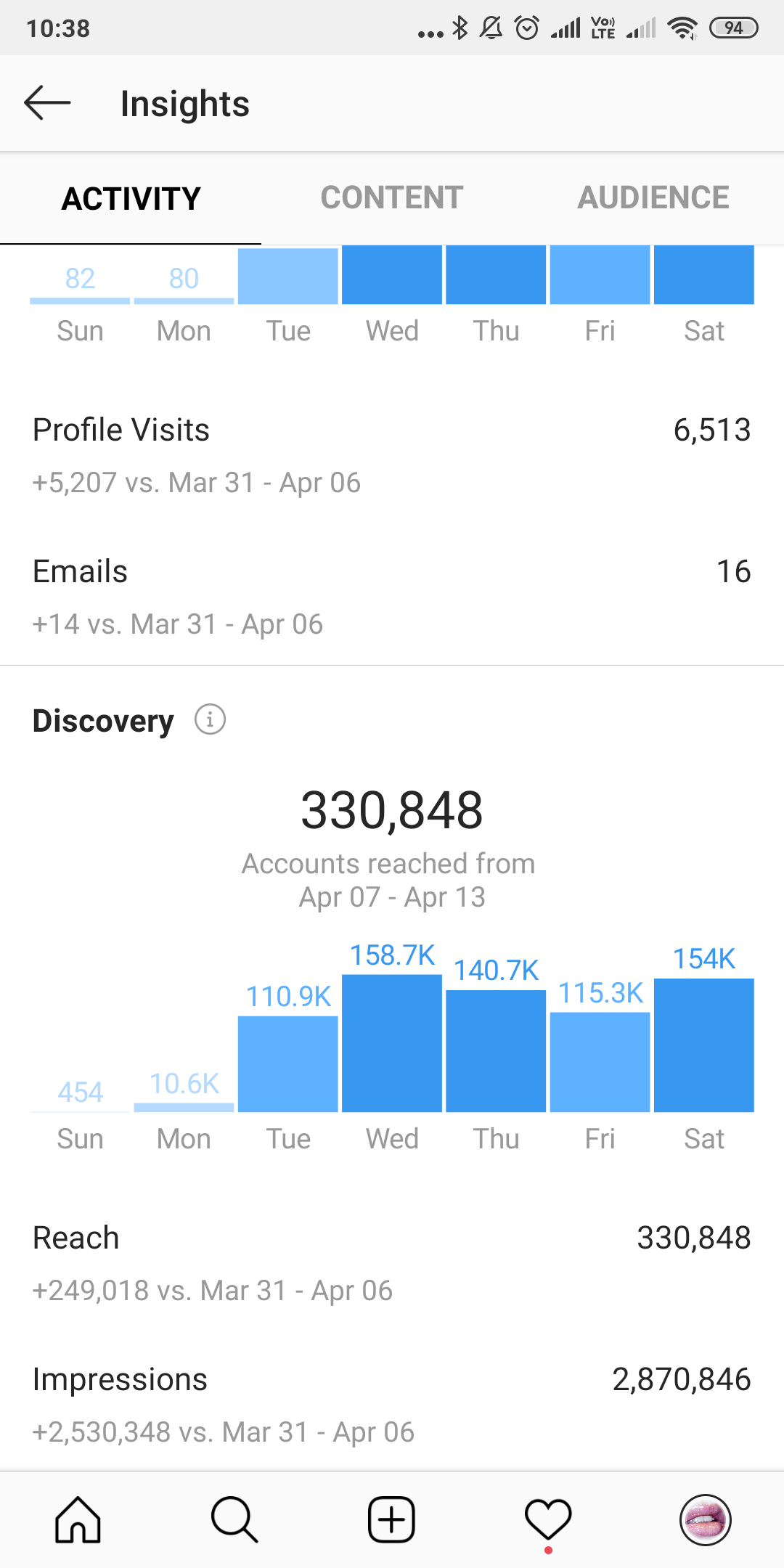Viewport: 784px width, 1568px height.
Task: Open the activity heart tab
Action: tap(548, 1519)
